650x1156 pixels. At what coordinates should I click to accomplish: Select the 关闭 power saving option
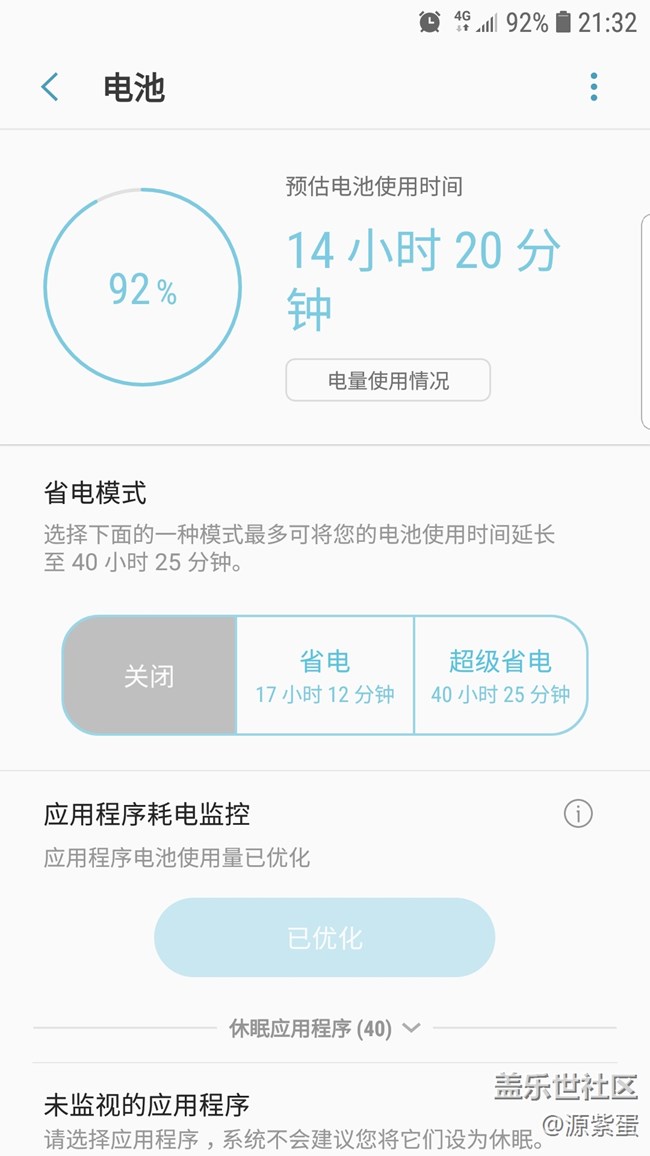(x=149, y=676)
